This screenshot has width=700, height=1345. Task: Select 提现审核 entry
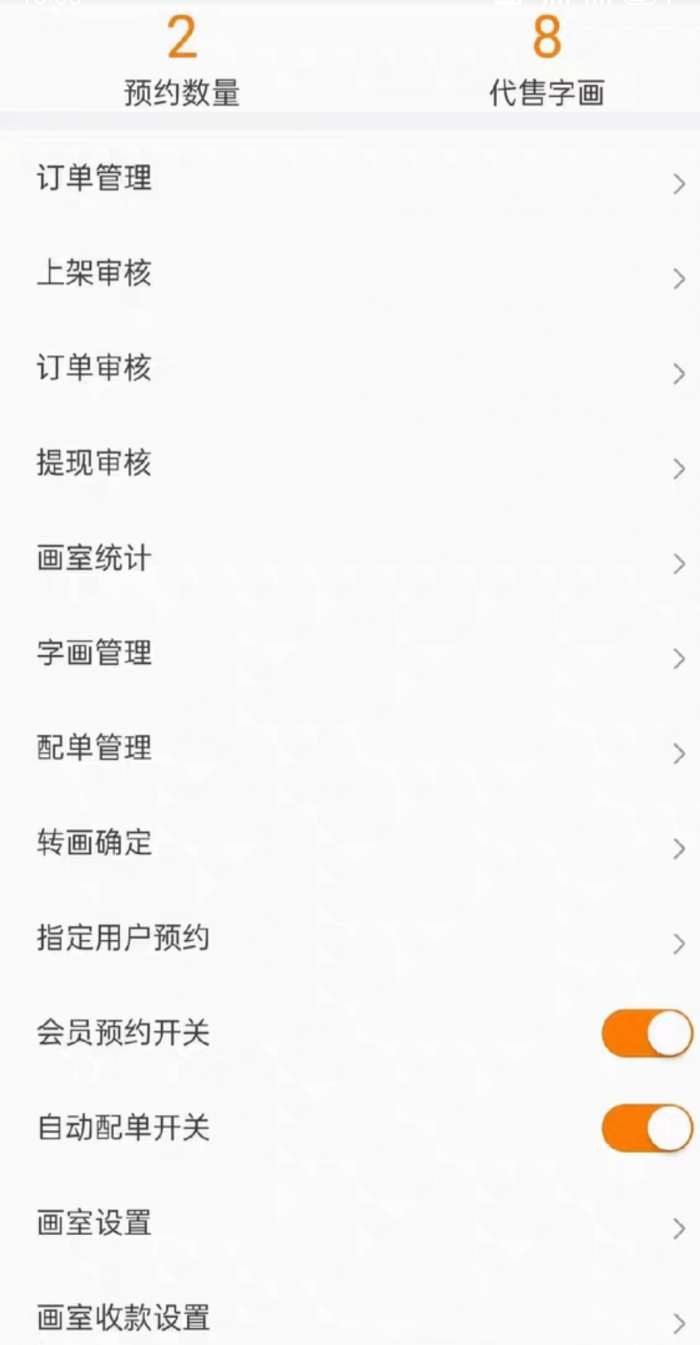click(350, 465)
